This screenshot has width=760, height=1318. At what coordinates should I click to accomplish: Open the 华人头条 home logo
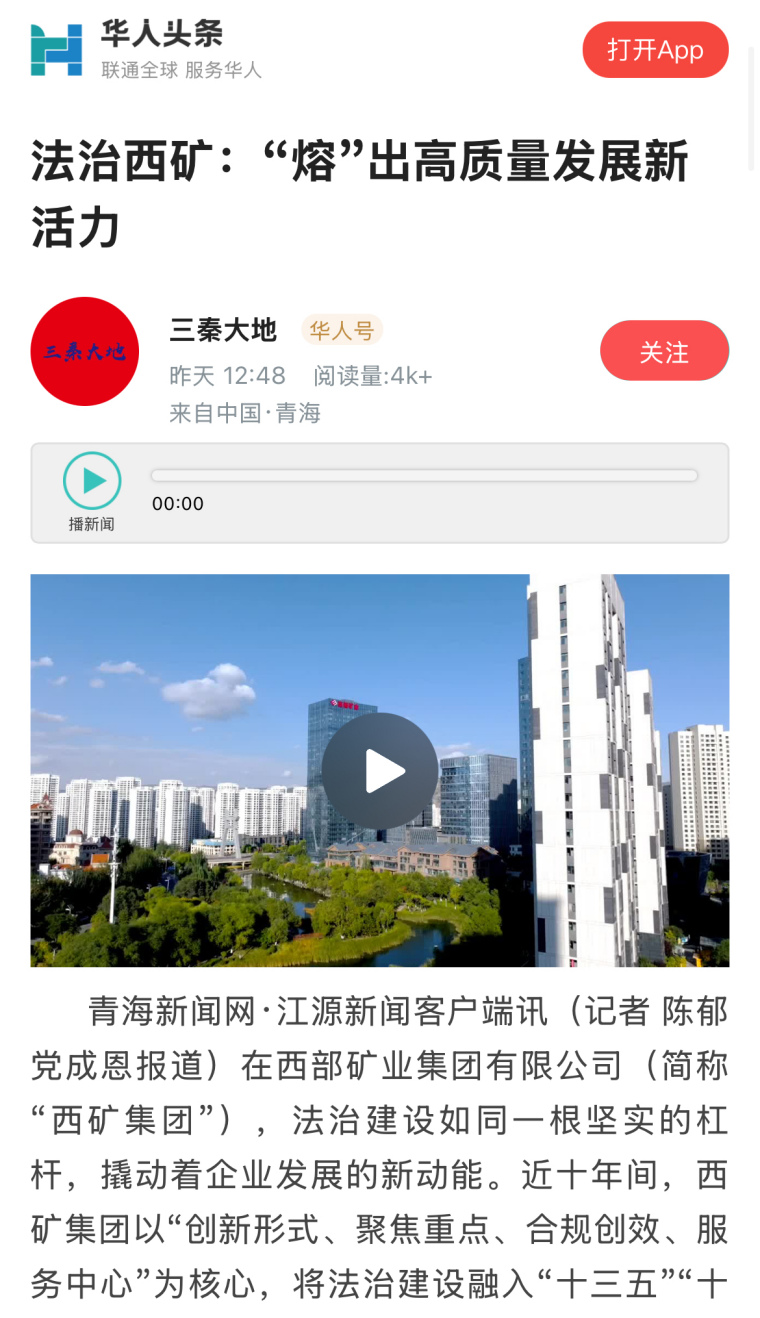tap(56, 50)
